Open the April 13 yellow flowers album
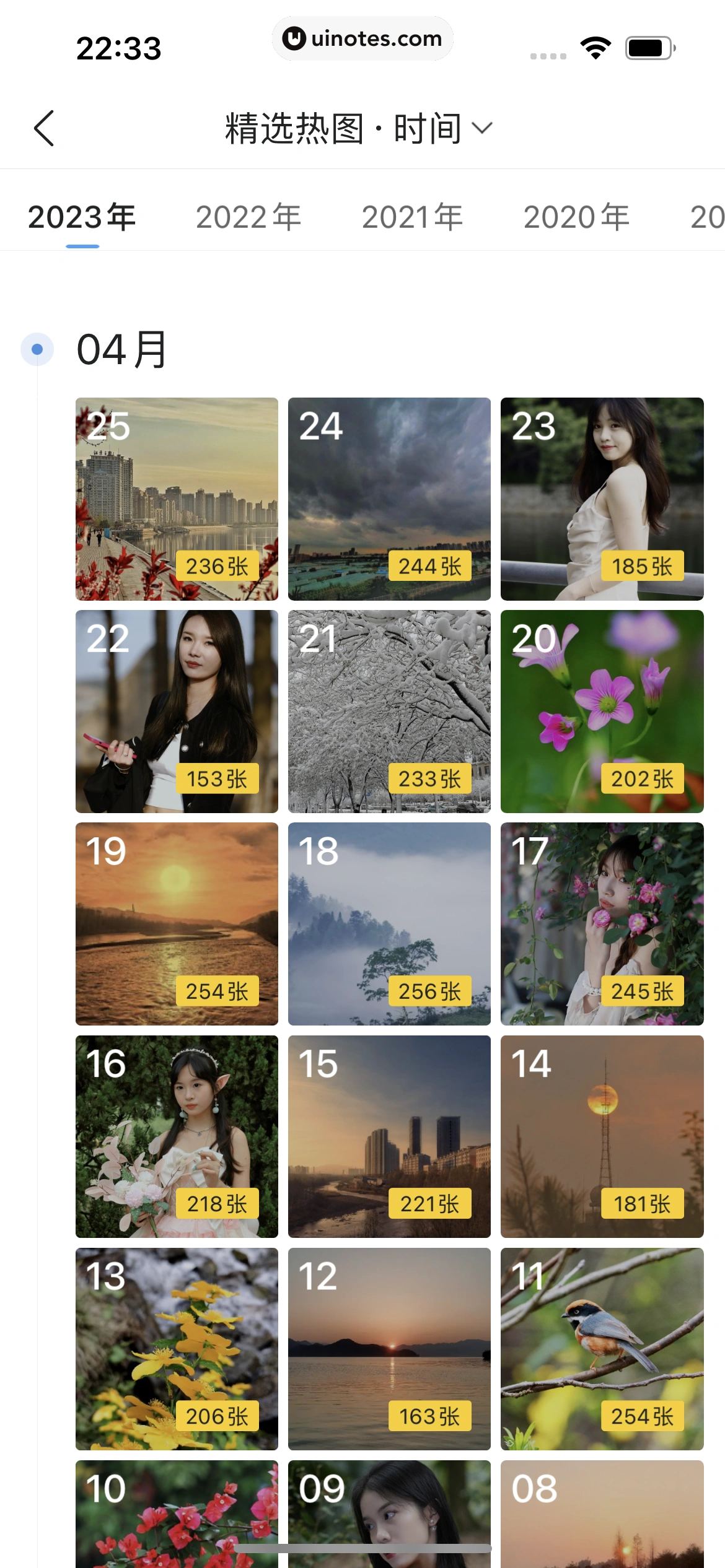 coord(177,1349)
